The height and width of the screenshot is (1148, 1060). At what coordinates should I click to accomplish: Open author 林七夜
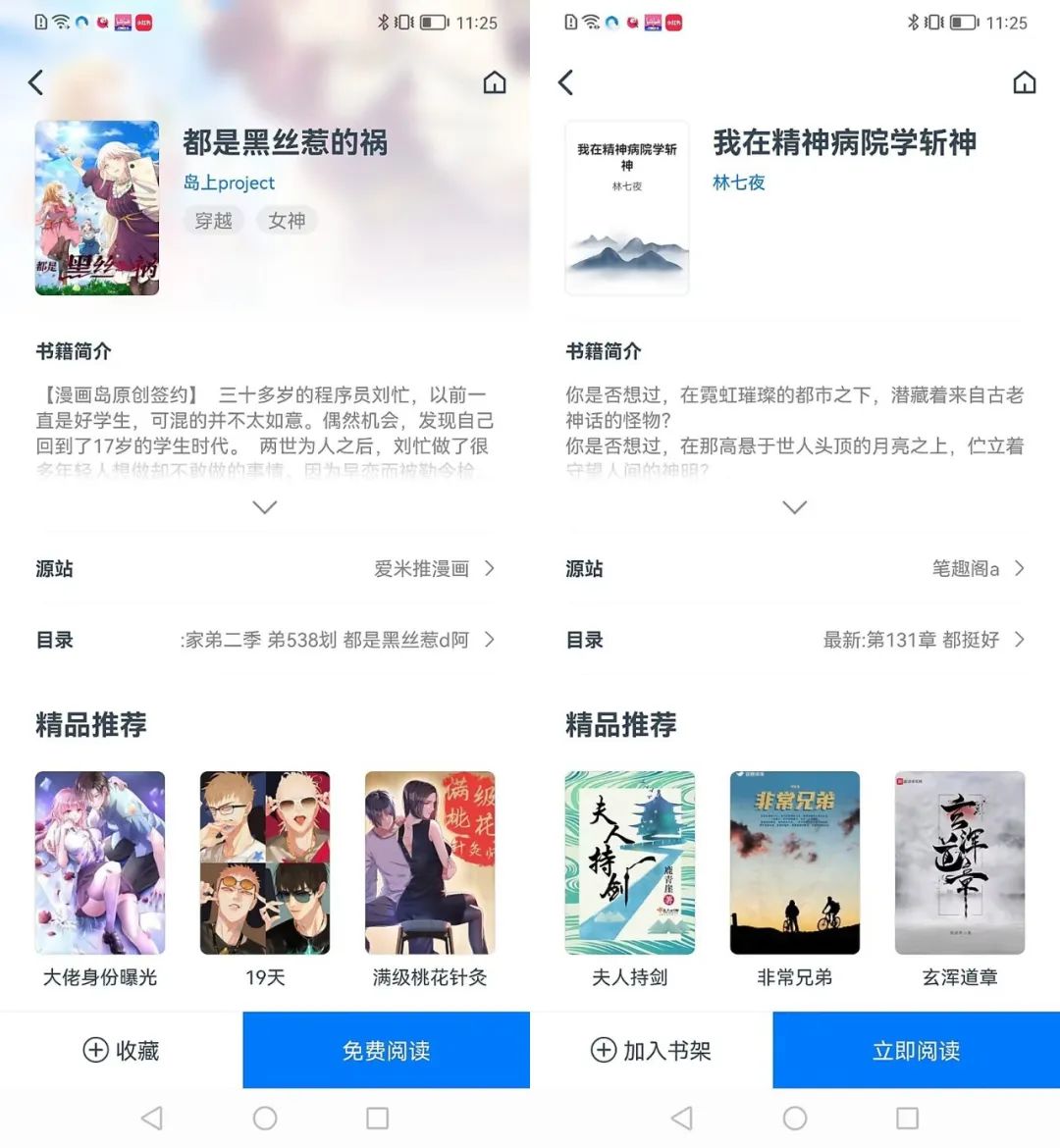[738, 183]
